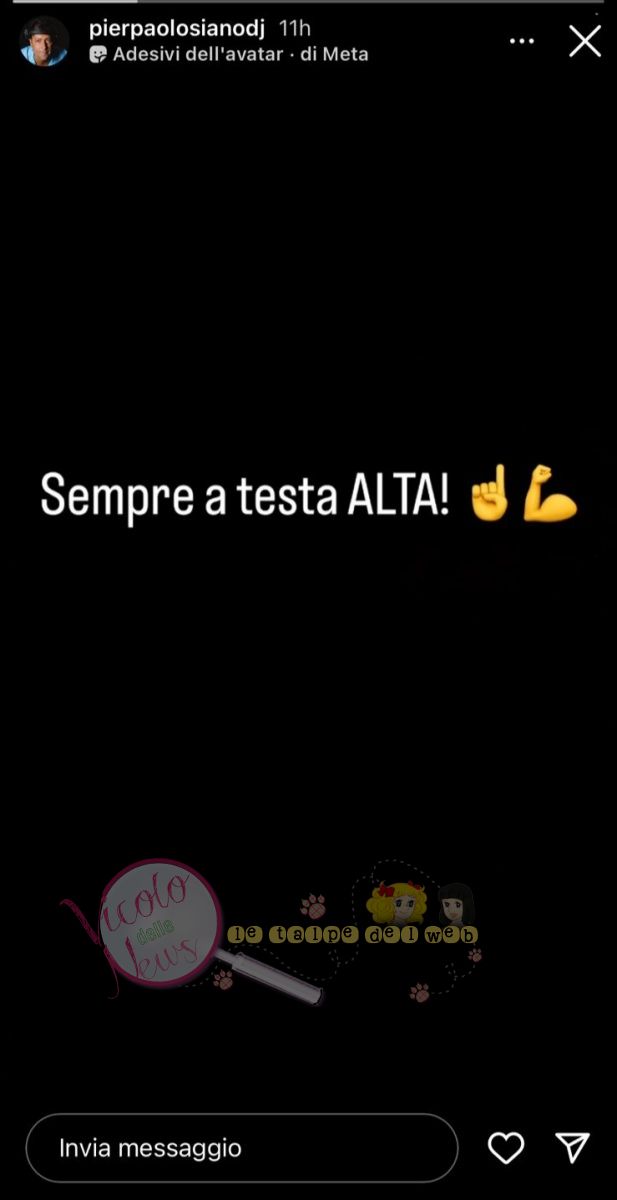
Task: Share the story via paper plane icon
Action: pos(572,1147)
